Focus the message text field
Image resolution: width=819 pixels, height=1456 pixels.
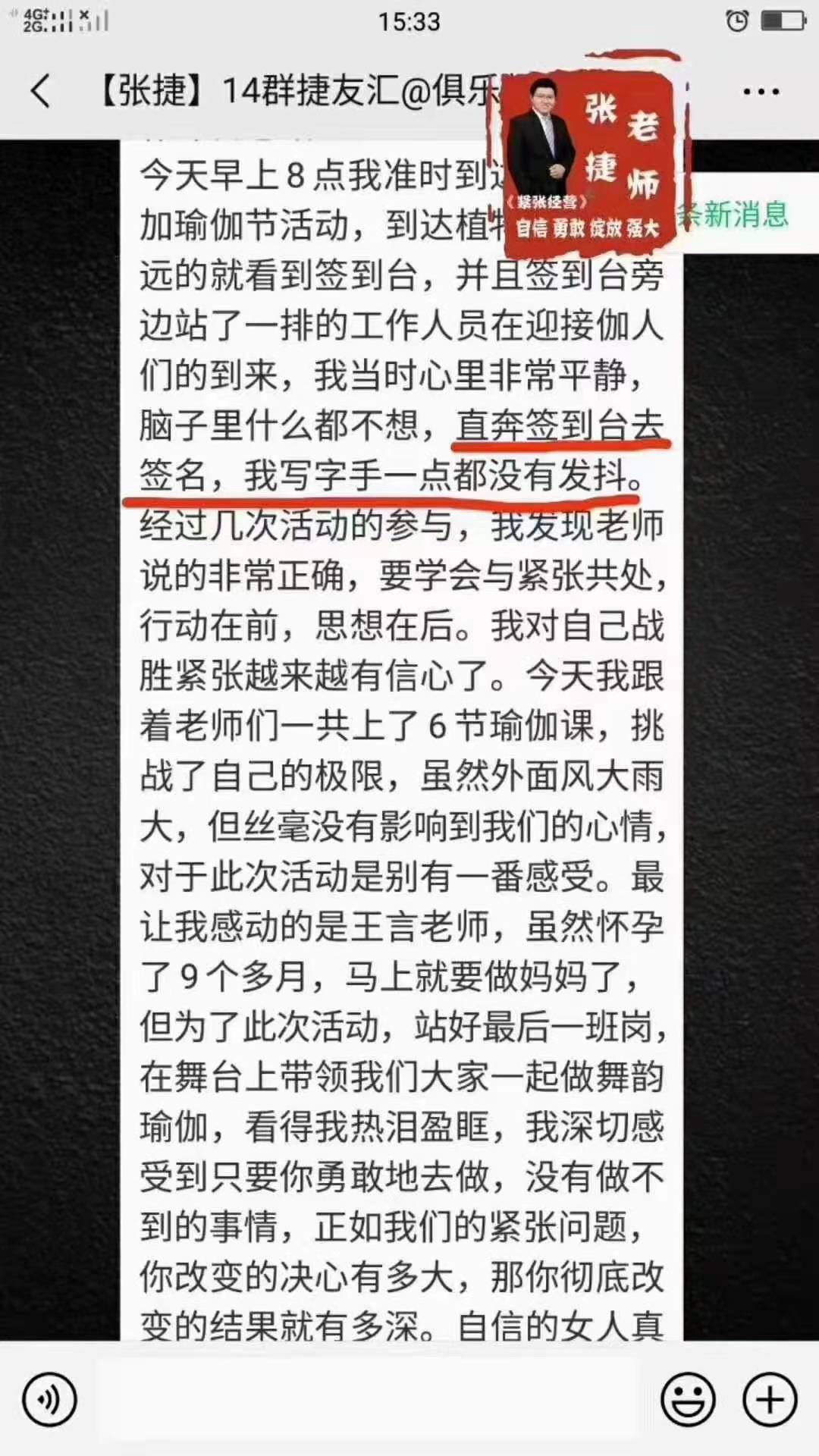click(x=368, y=1399)
